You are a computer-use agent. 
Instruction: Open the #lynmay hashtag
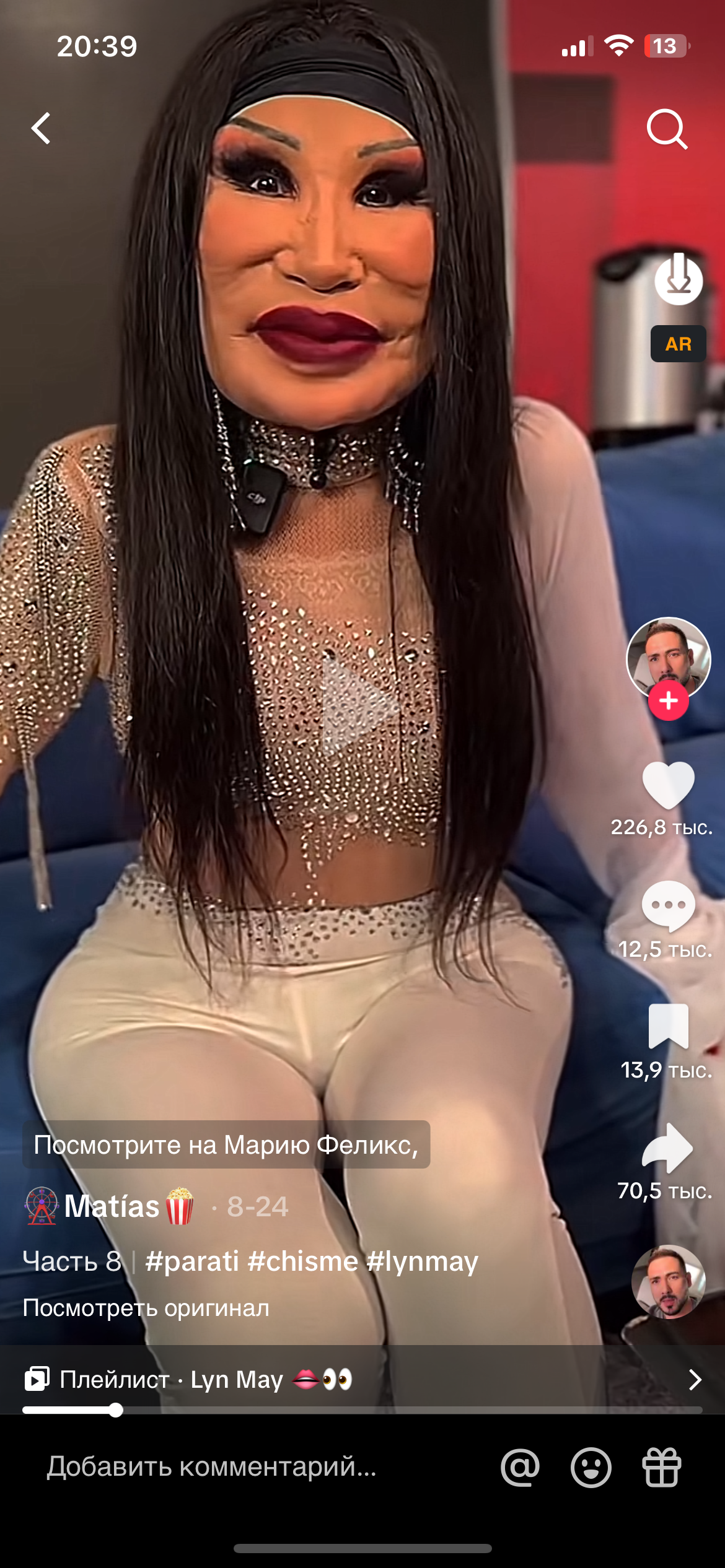[423, 1261]
